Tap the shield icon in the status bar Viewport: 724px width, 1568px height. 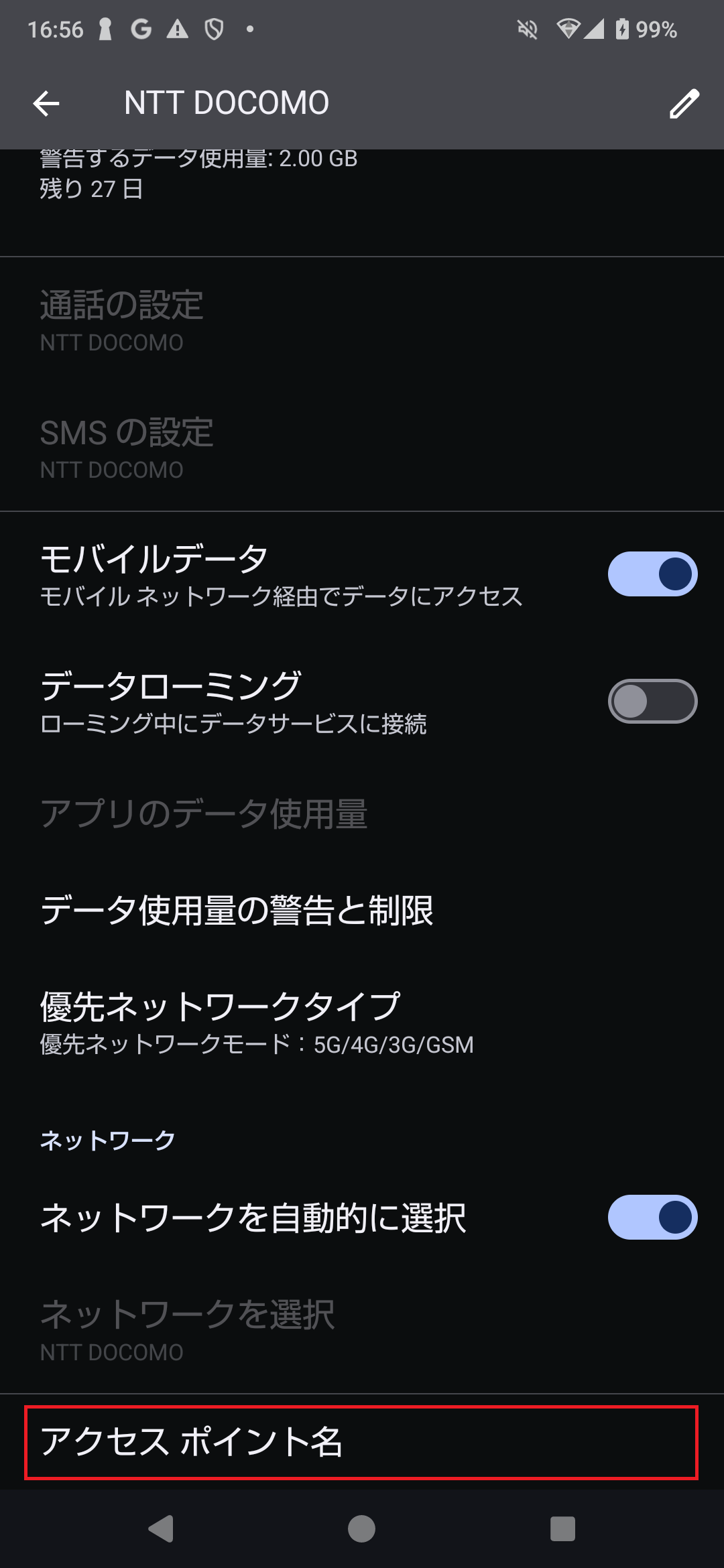coord(213,29)
